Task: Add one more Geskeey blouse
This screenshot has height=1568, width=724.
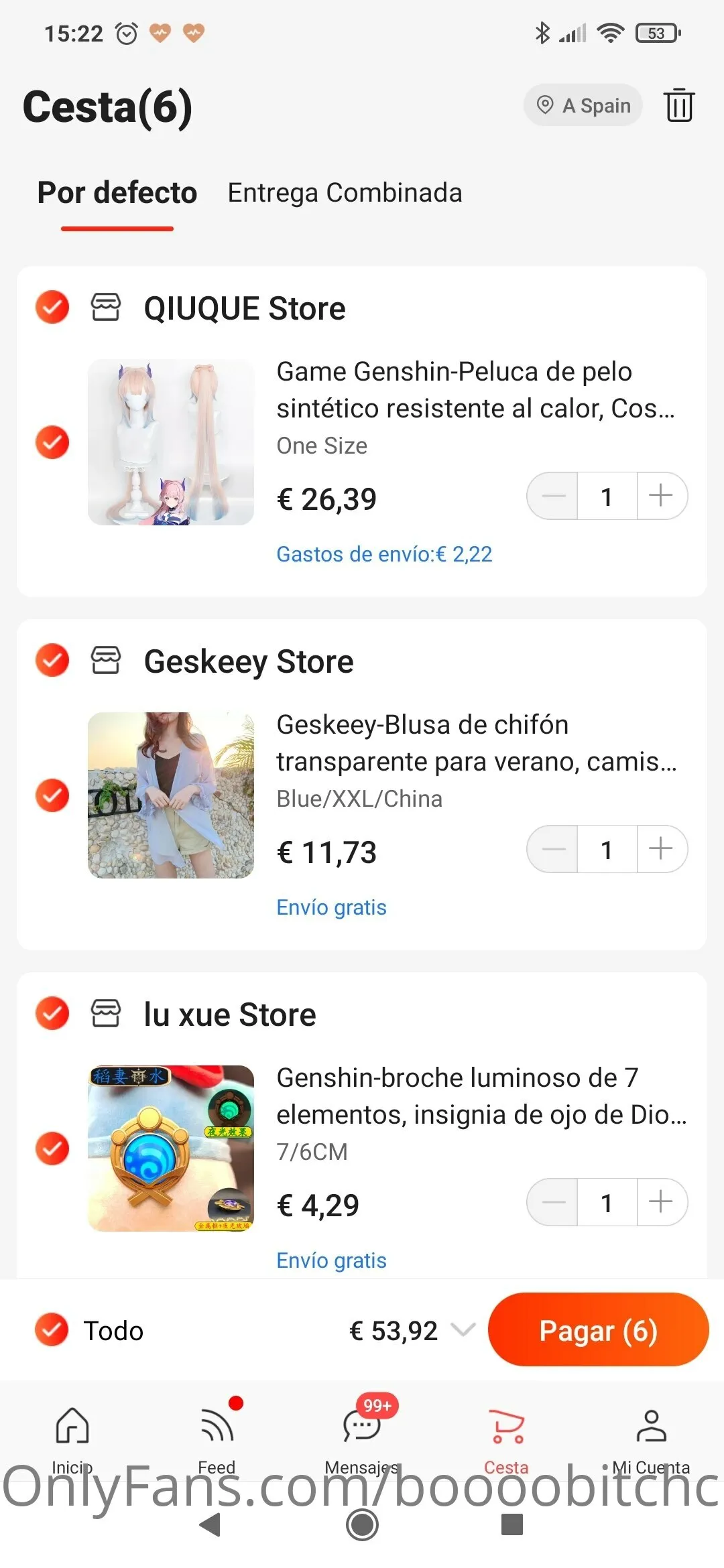Action: coord(661,849)
